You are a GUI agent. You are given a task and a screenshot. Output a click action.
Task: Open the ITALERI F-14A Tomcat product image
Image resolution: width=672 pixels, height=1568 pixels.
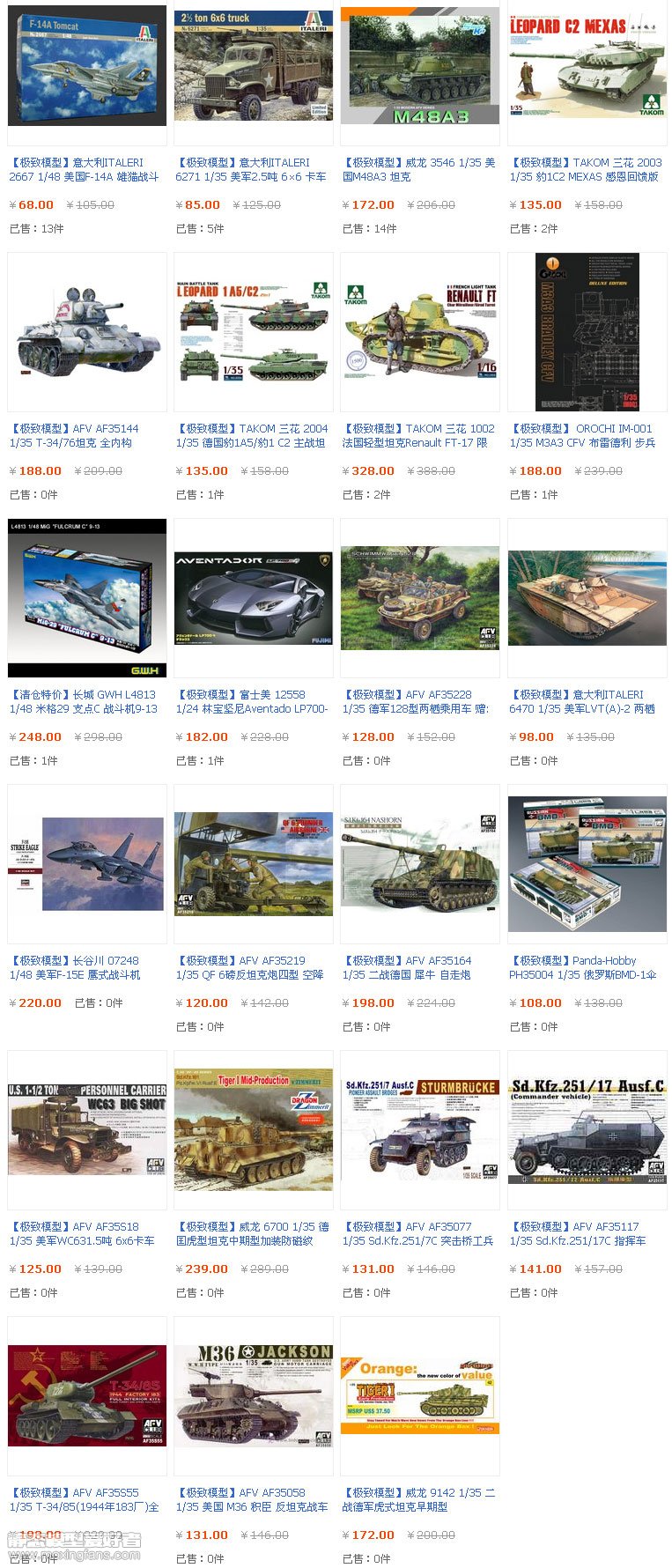pos(86,66)
